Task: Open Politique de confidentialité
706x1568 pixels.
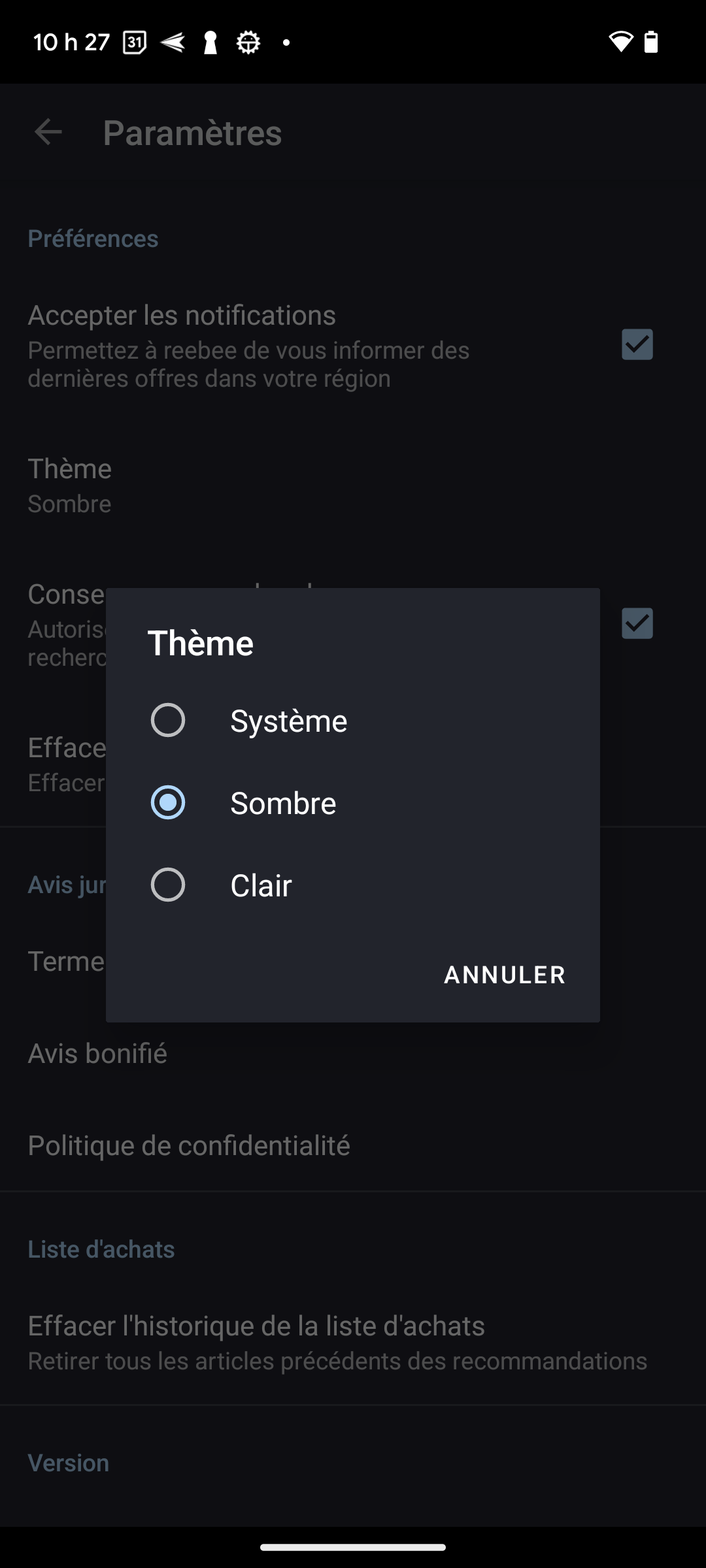Action: [x=189, y=1145]
